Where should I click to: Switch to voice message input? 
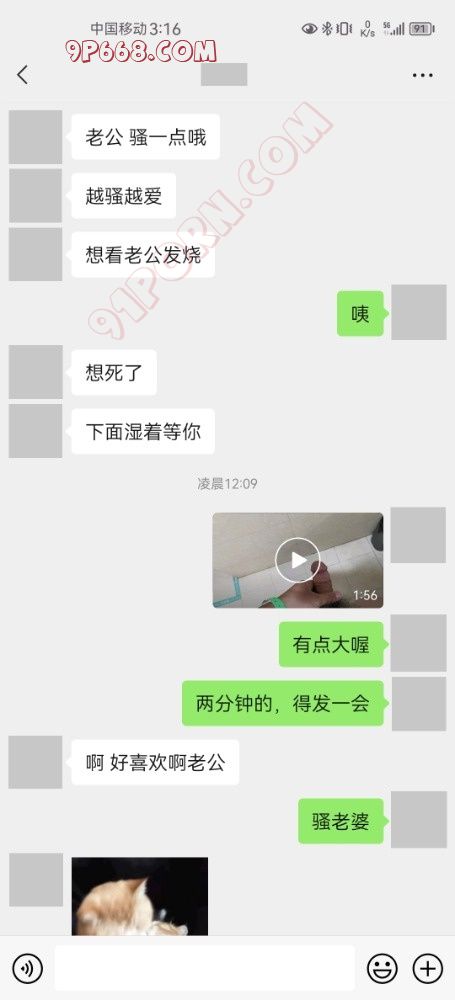27,969
